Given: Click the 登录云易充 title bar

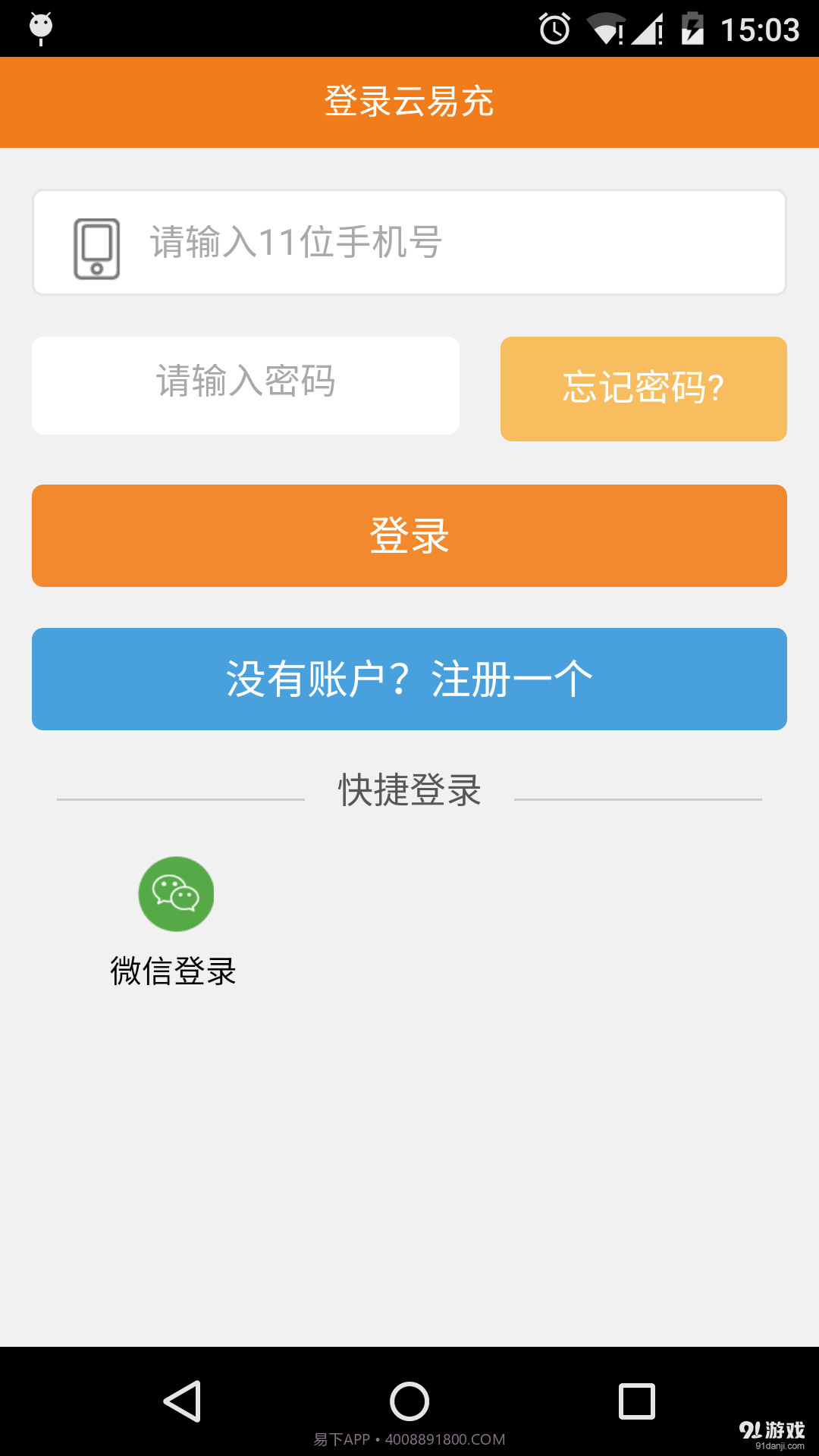Looking at the screenshot, I should [x=409, y=101].
